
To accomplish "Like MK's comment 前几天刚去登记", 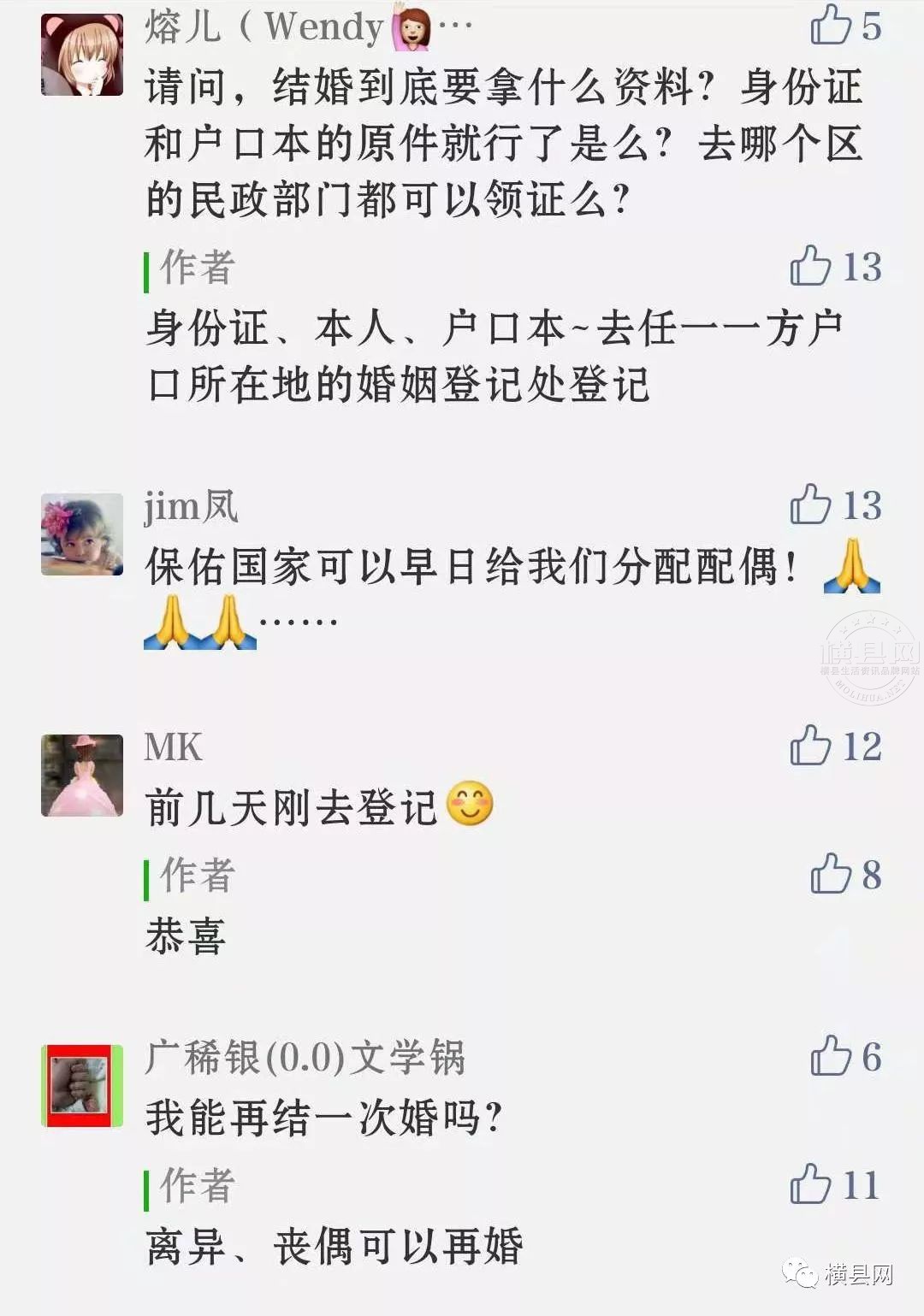I will (810, 745).
